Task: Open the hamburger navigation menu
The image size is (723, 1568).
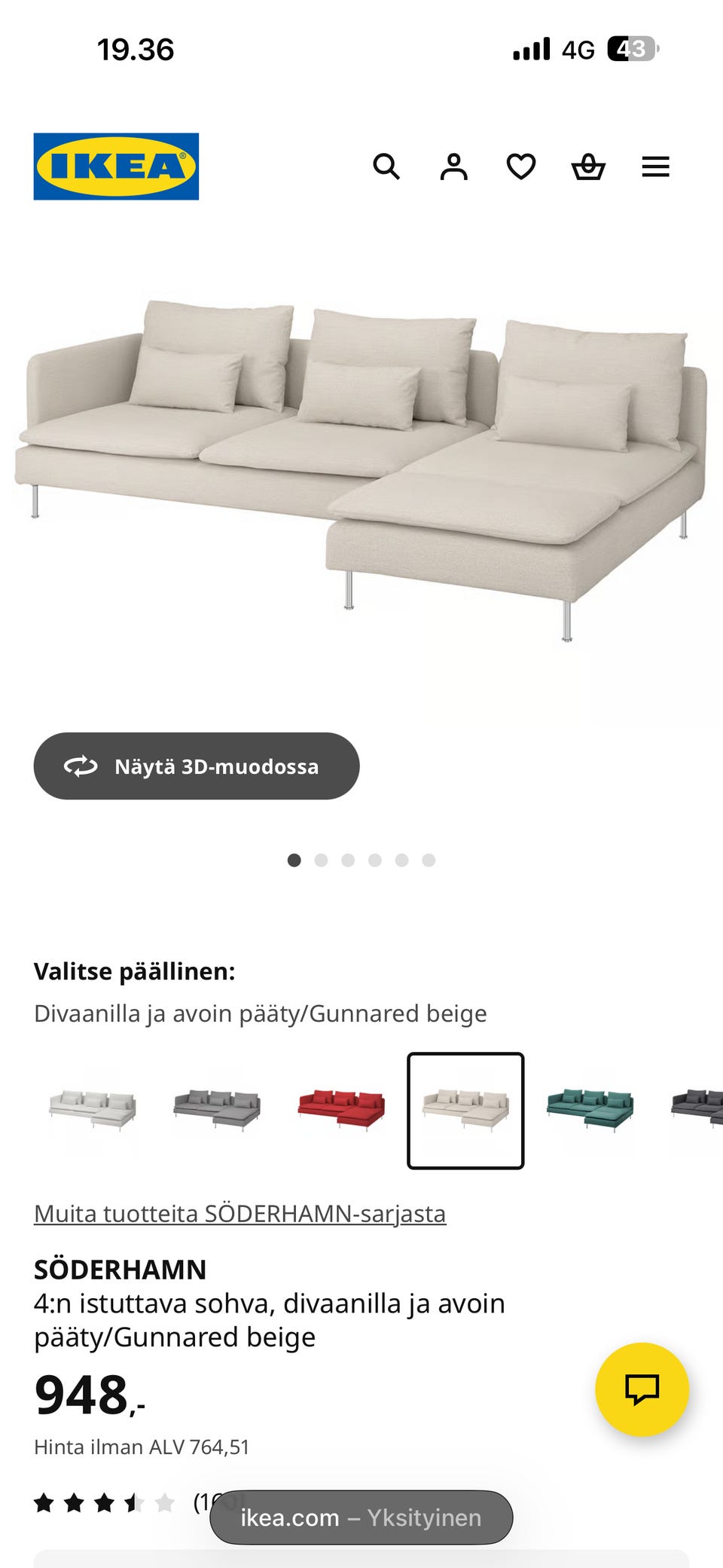Action: pos(655,167)
